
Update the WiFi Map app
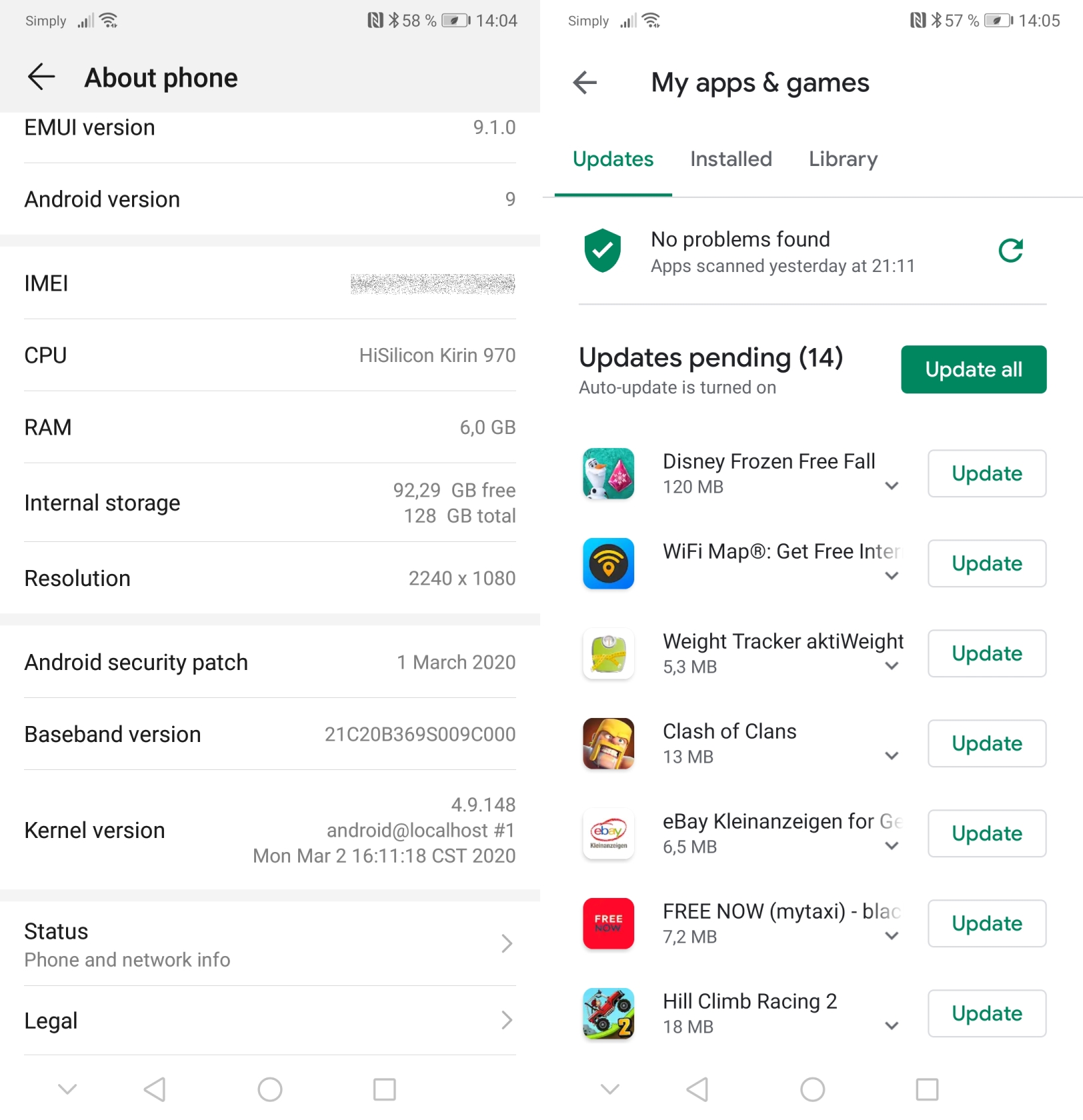tap(986, 563)
